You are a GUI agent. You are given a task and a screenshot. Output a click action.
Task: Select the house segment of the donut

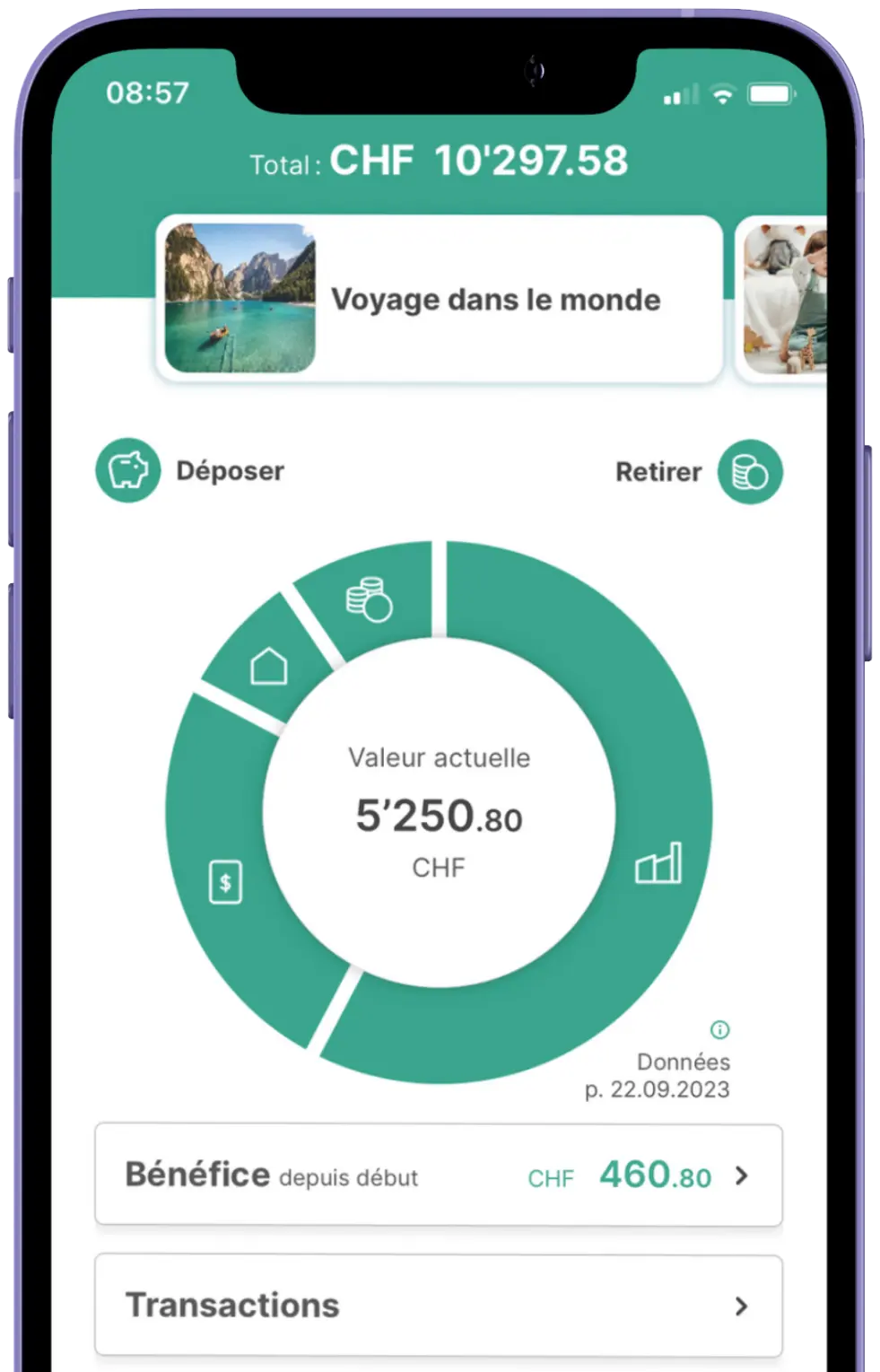(x=266, y=666)
